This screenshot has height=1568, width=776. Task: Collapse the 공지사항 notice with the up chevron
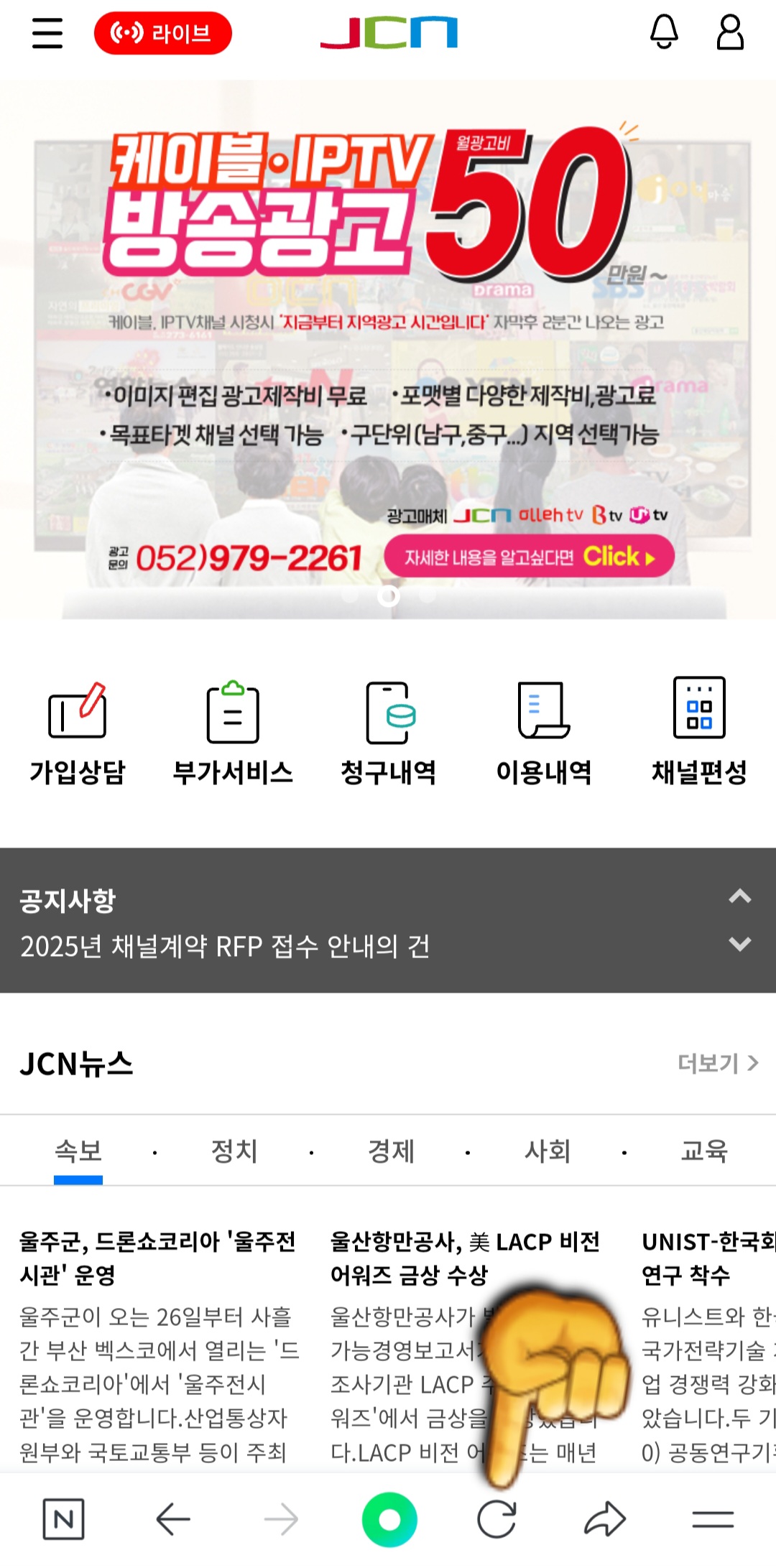pyautogui.click(x=736, y=897)
